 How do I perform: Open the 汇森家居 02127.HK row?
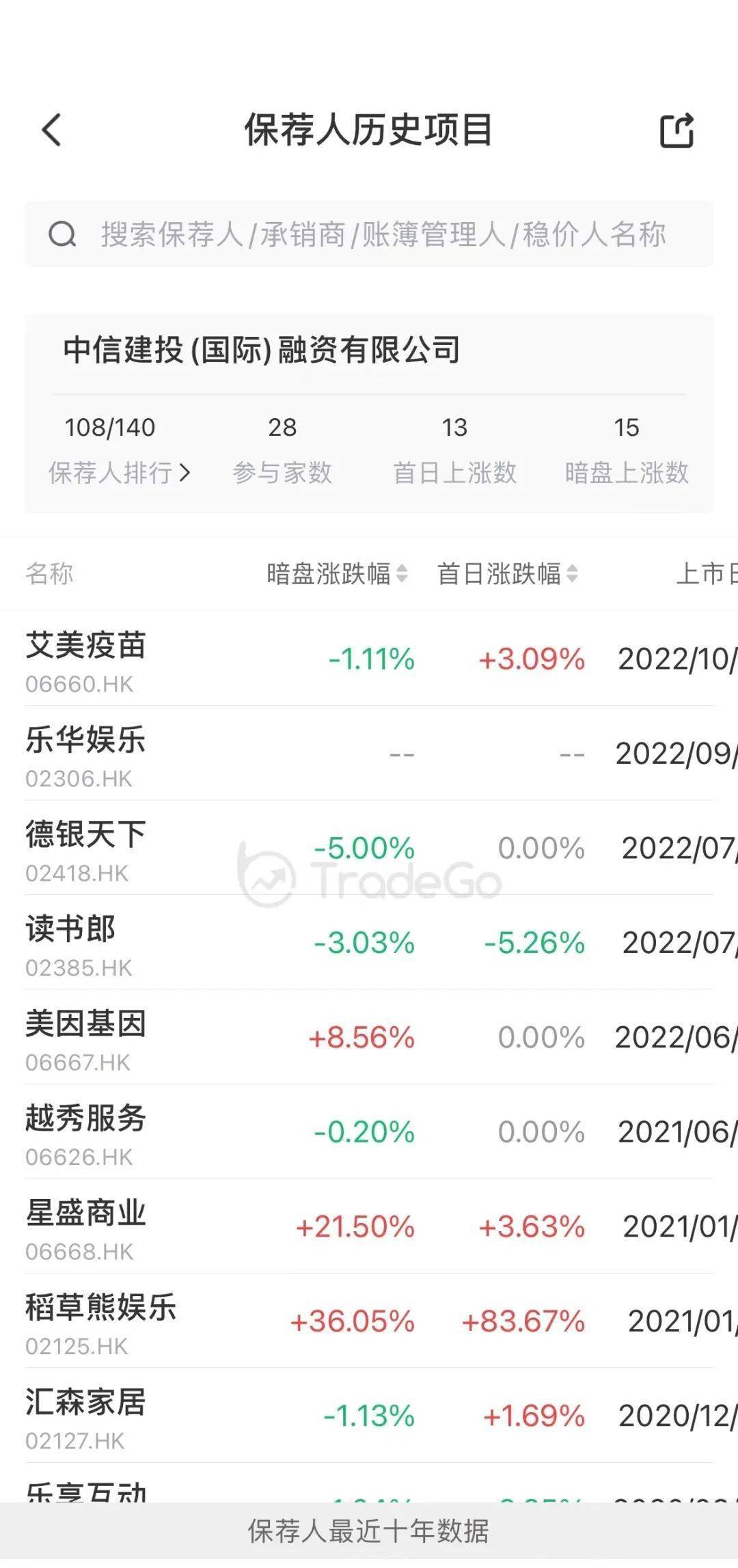click(369, 1416)
